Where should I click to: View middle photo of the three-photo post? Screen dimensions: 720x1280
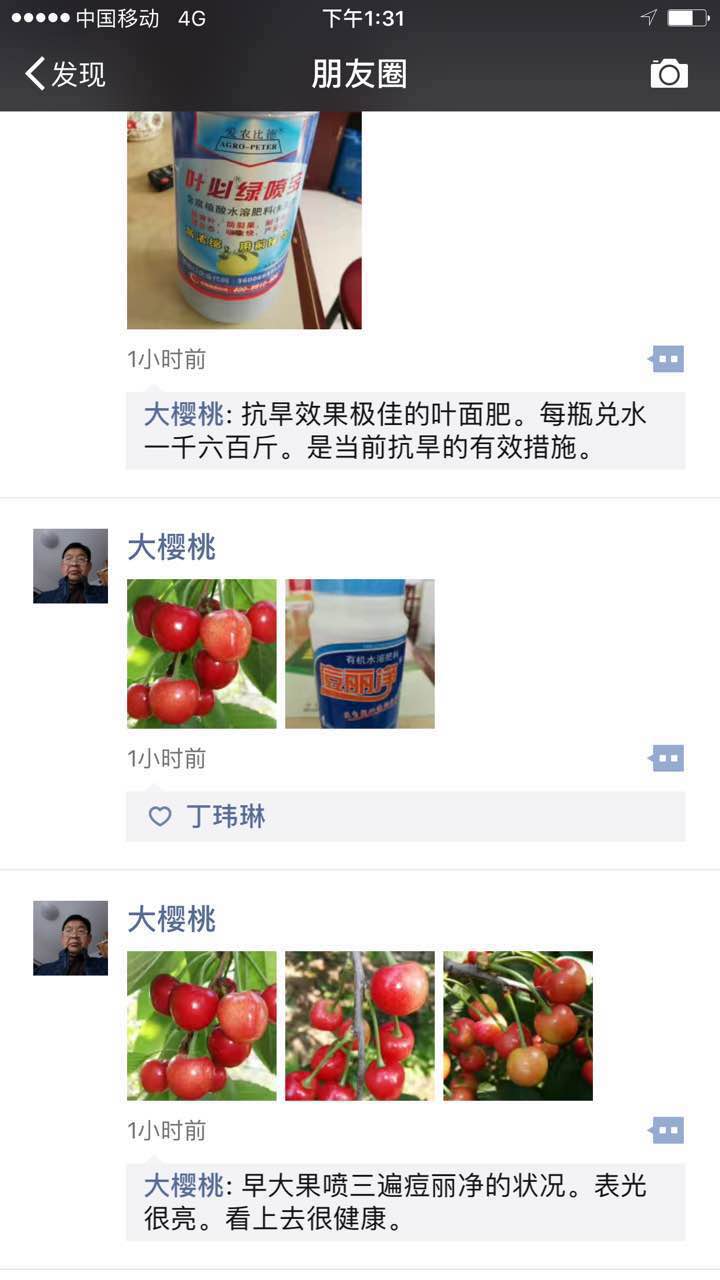pos(360,1026)
